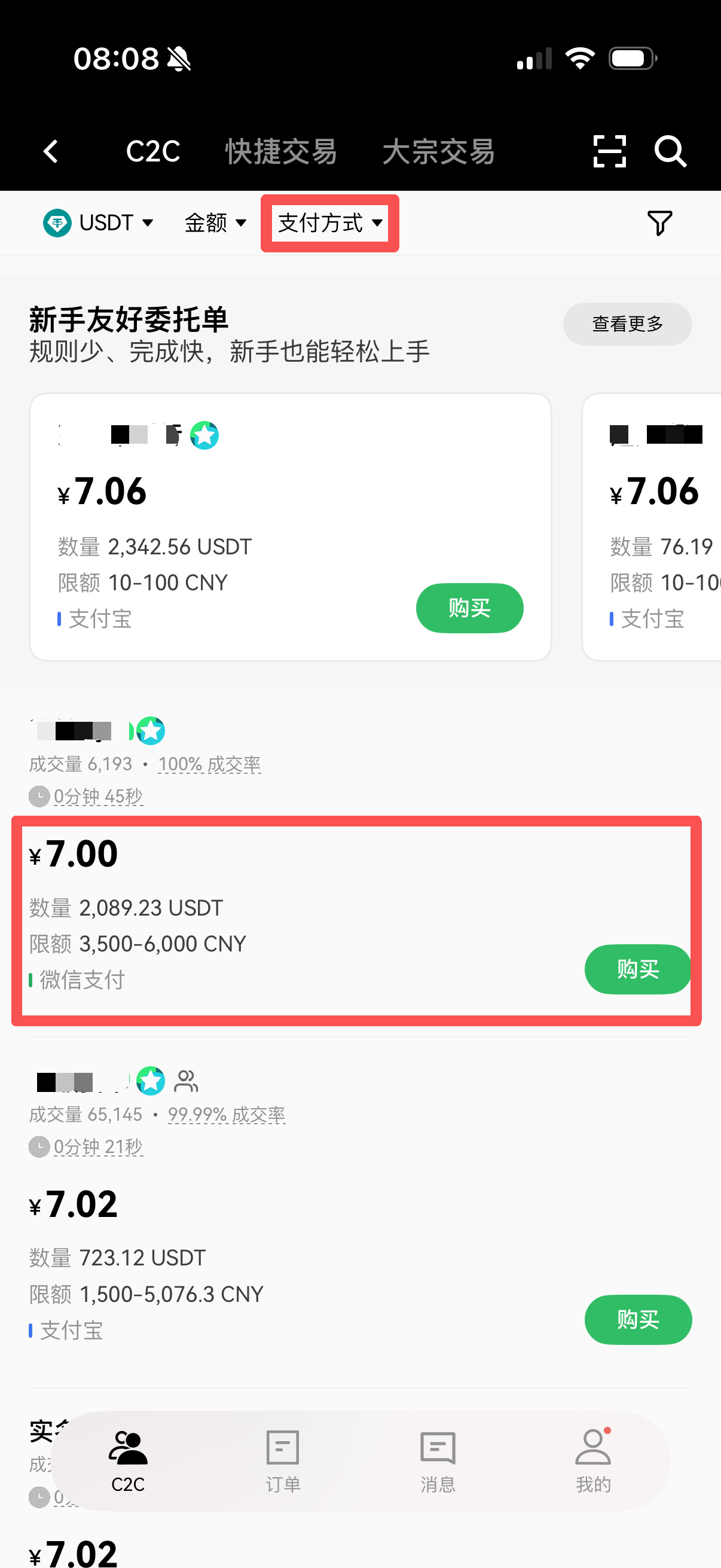
Task: Open search with the magnifier icon
Action: point(671,151)
